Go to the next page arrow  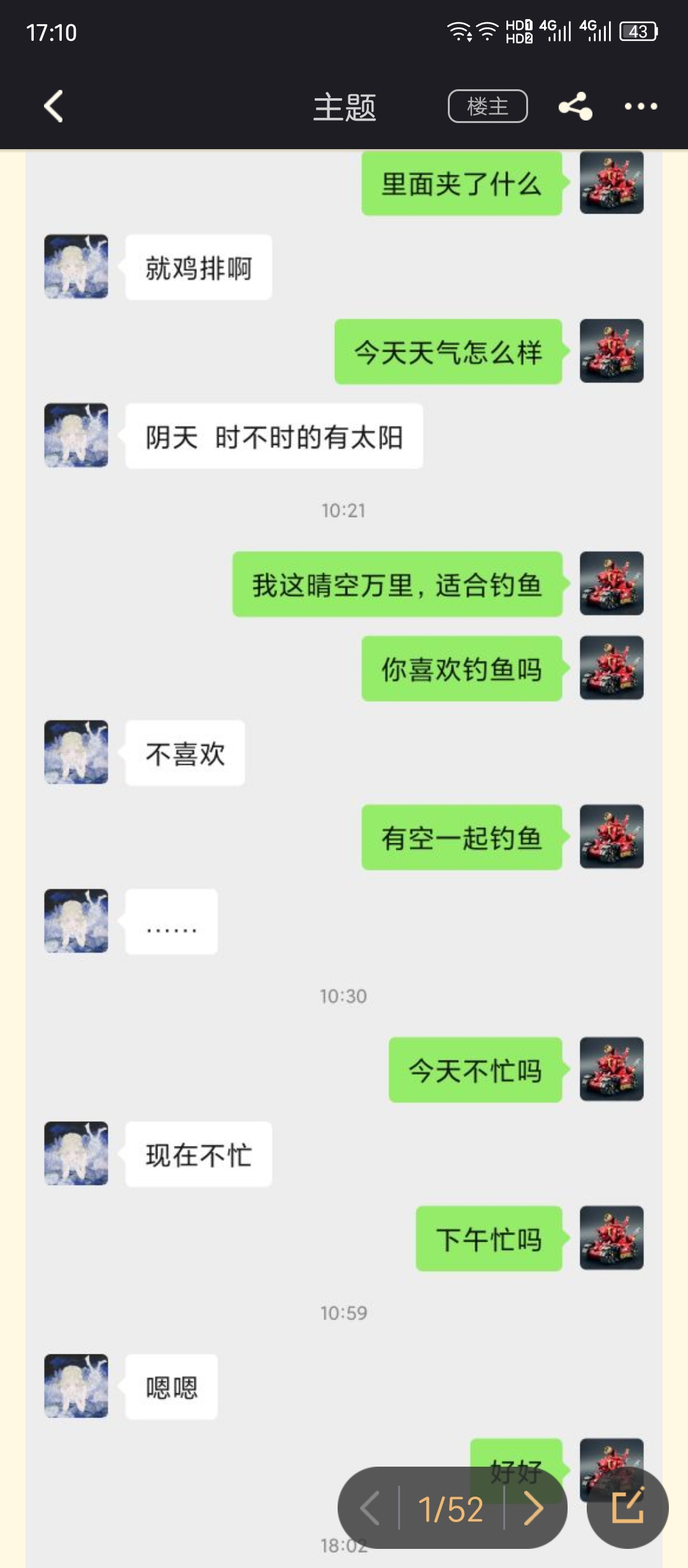534,1509
